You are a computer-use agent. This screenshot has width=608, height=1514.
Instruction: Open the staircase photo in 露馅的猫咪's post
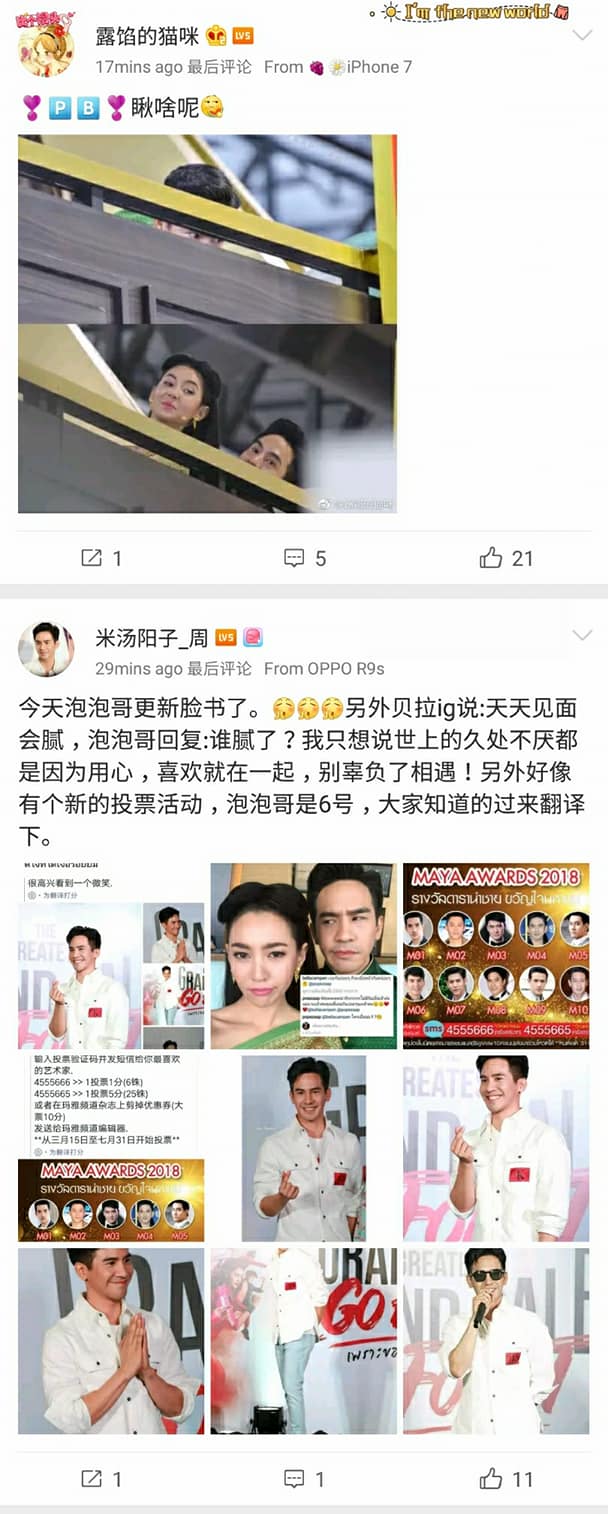207,324
